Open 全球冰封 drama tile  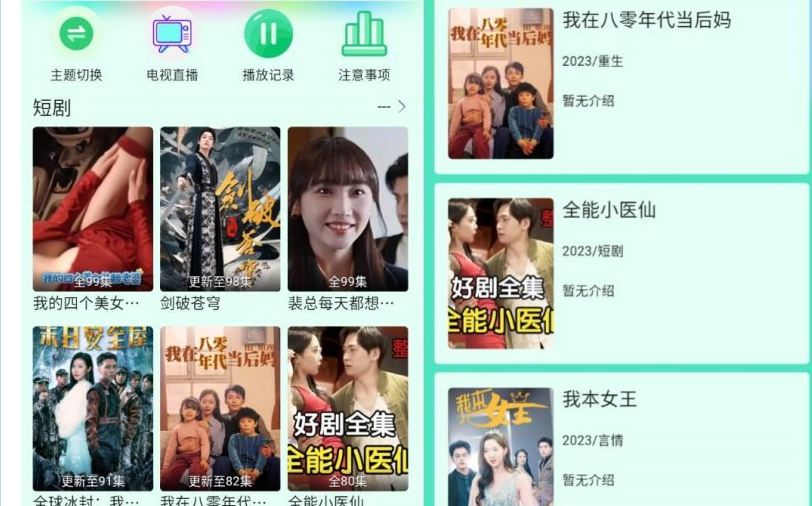(x=93, y=408)
